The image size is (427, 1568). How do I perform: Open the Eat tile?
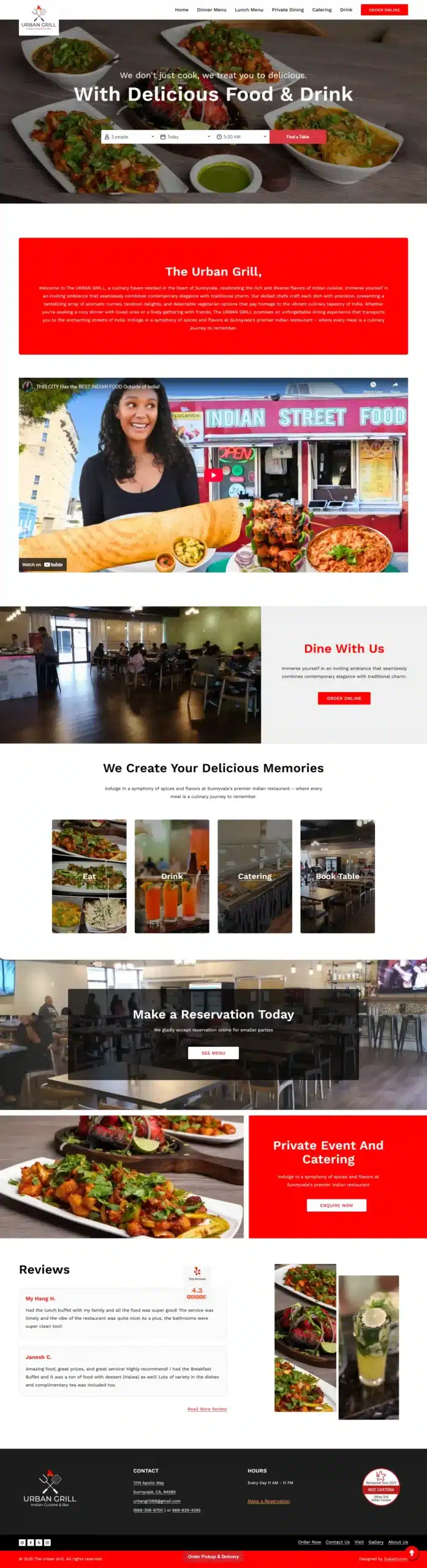click(89, 876)
